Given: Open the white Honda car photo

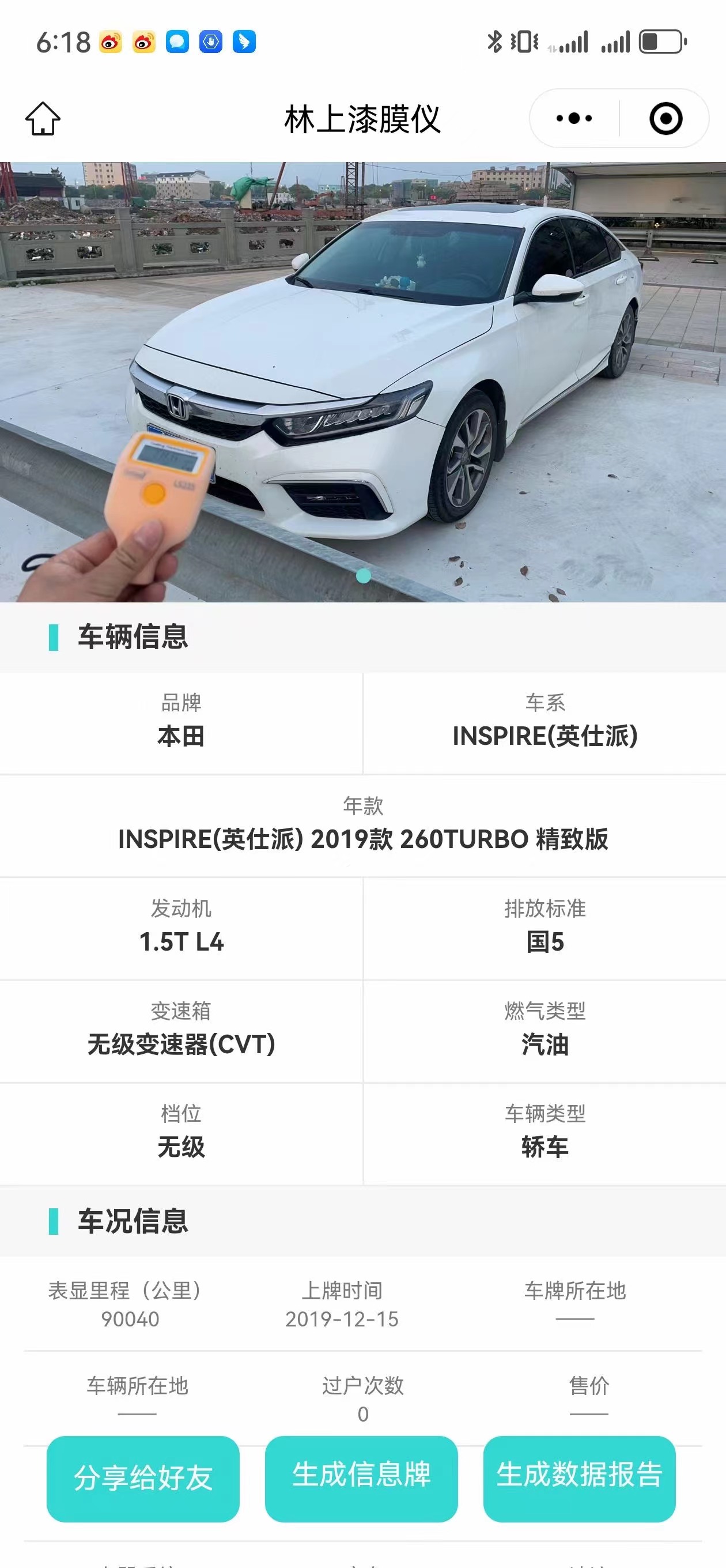Looking at the screenshot, I should (x=362, y=382).
